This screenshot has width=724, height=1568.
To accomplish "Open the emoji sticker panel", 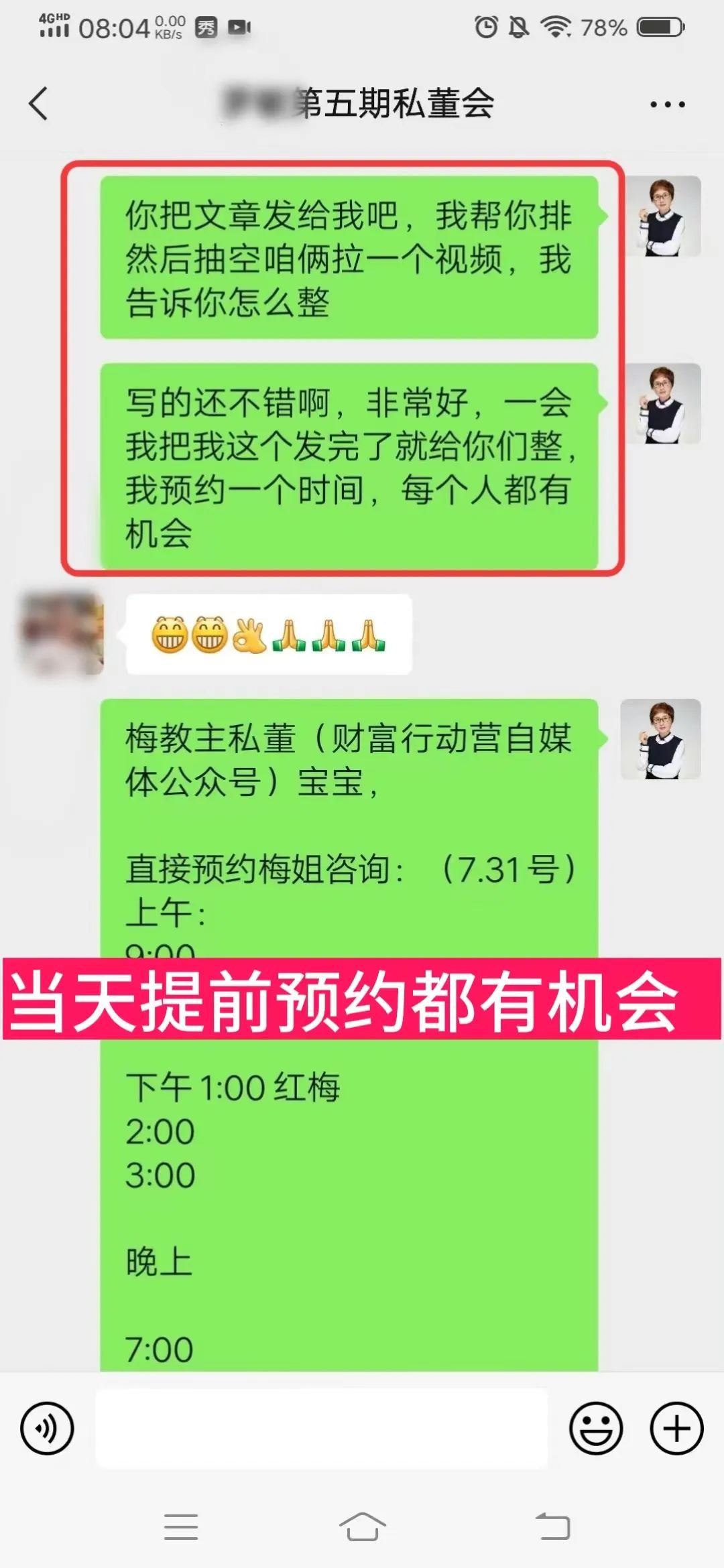I will (595, 1428).
